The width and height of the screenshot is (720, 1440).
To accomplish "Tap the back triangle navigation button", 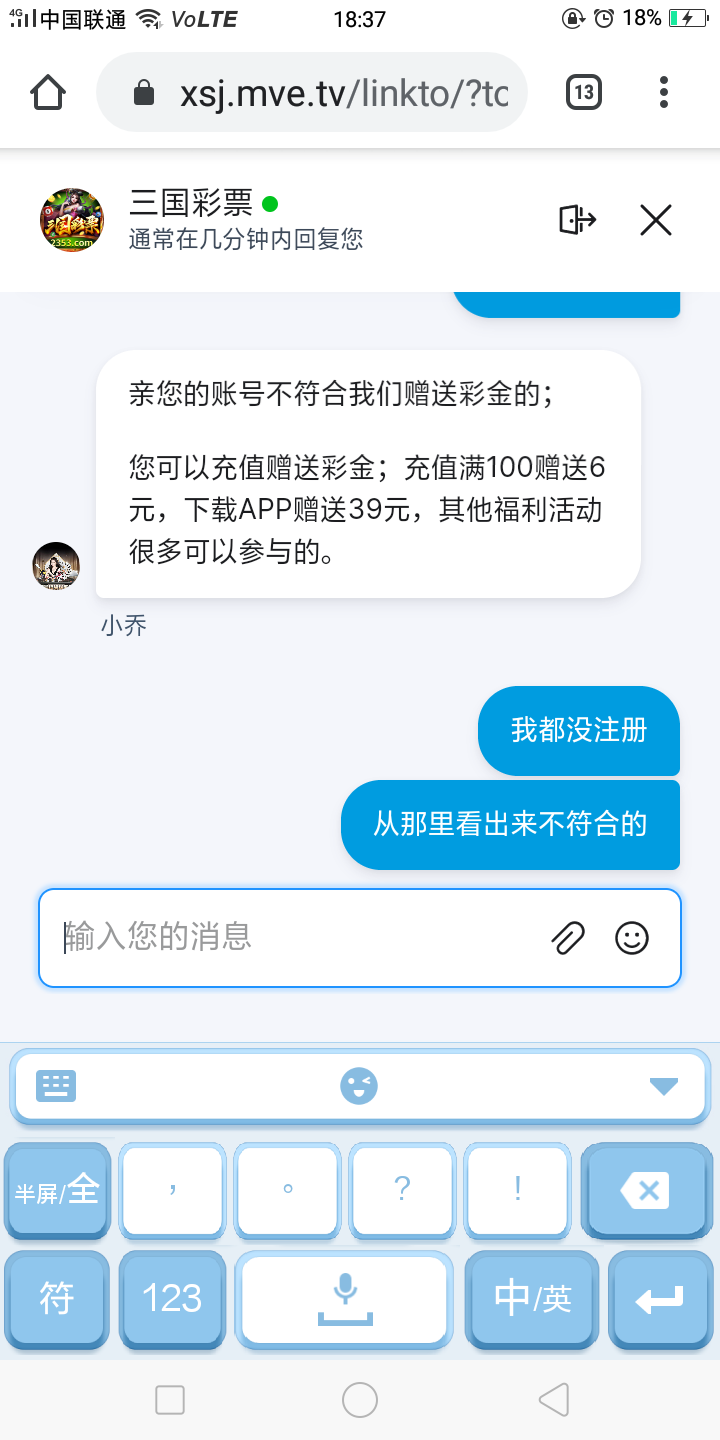I will (x=553, y=1400).
